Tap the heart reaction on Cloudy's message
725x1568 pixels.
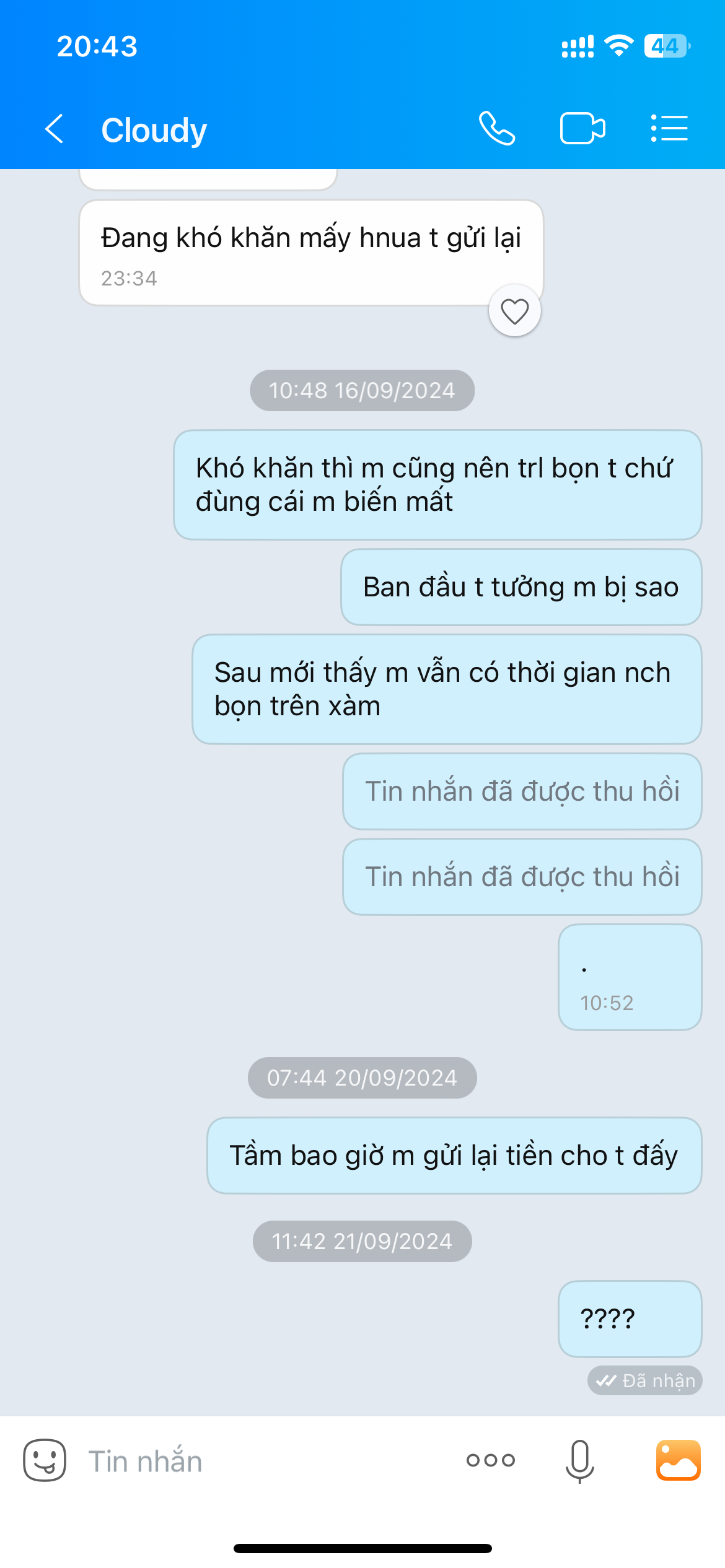[x=515, y=311]
